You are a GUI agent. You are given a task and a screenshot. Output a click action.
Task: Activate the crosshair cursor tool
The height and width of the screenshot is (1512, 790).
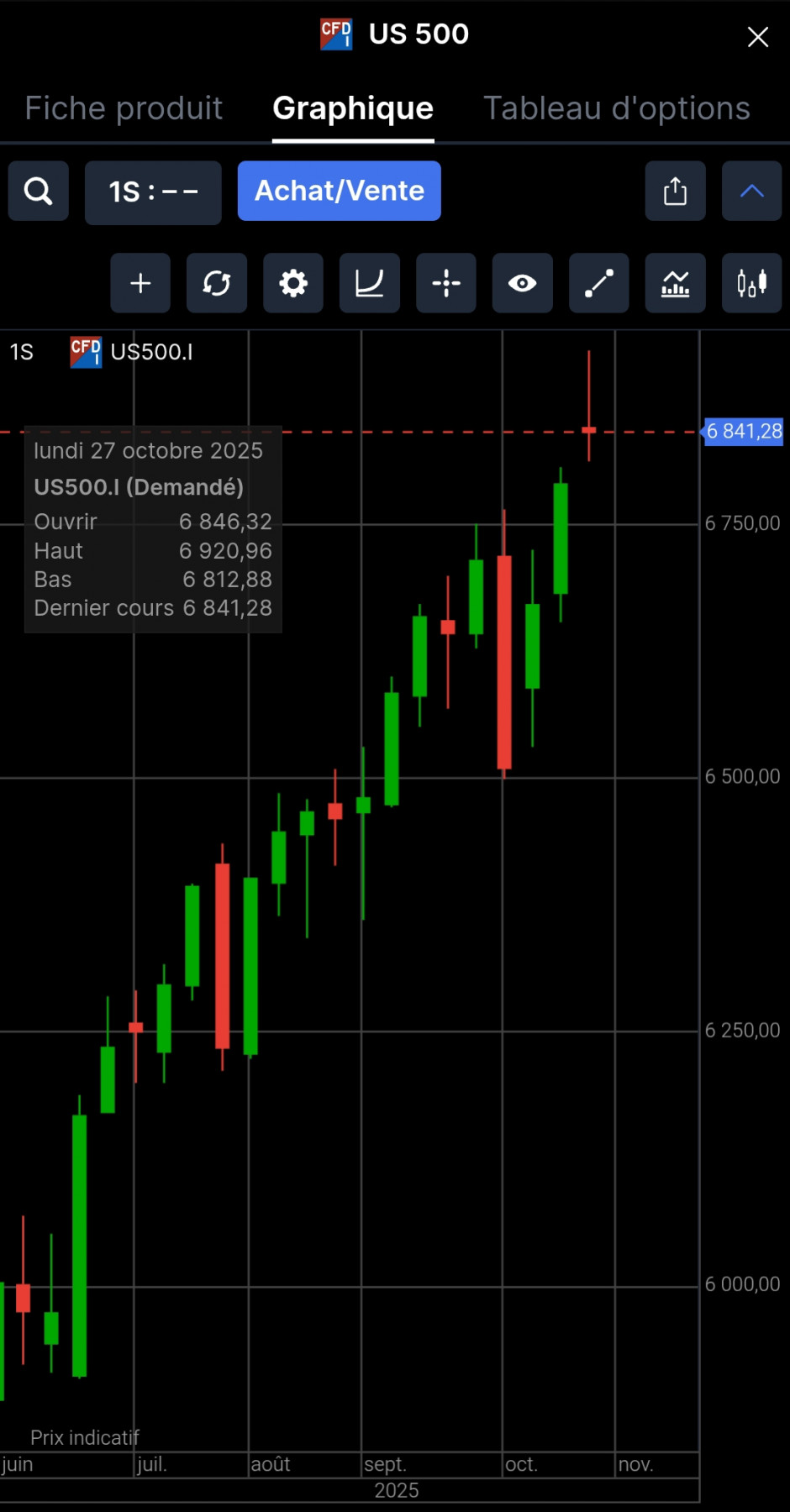coord(445,283)
